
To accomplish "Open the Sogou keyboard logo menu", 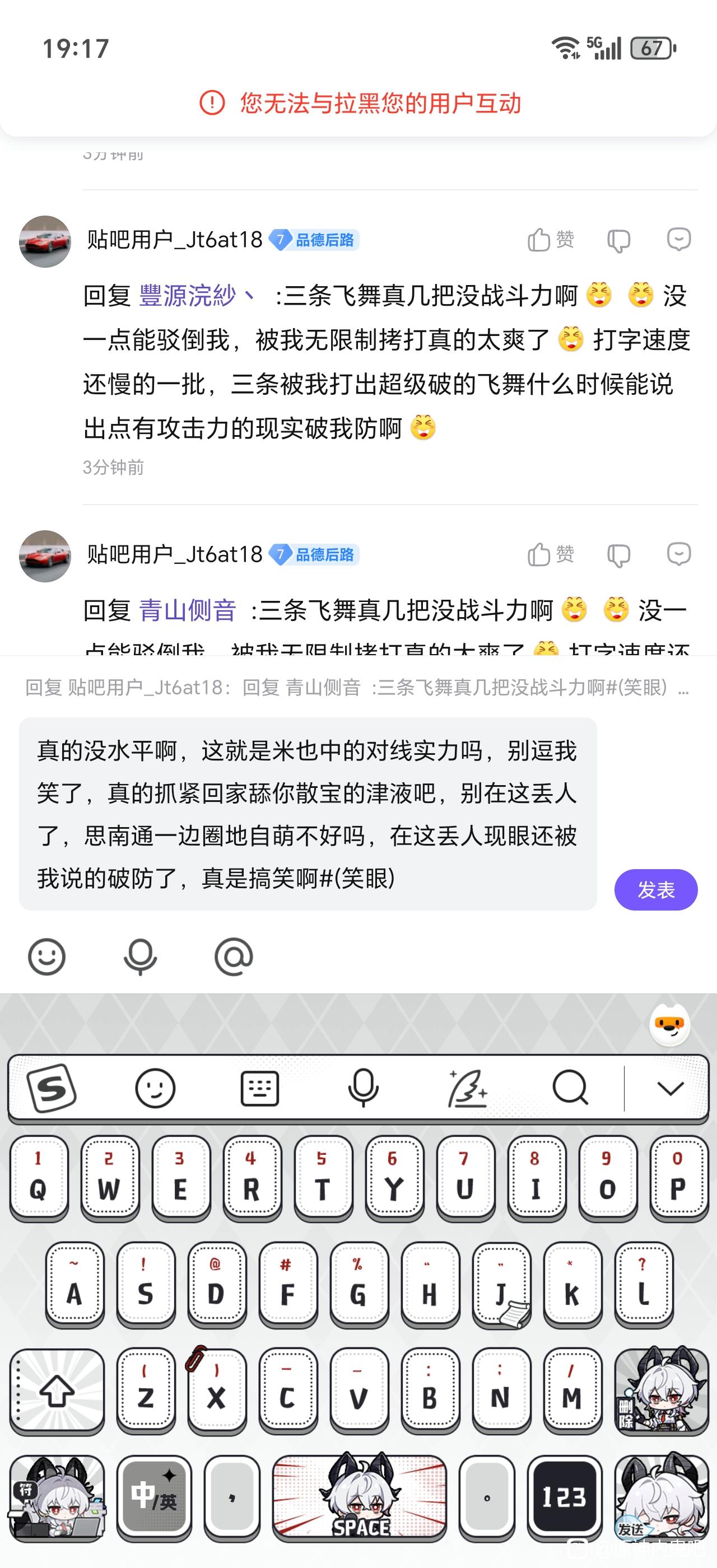I will point(51,1088).
